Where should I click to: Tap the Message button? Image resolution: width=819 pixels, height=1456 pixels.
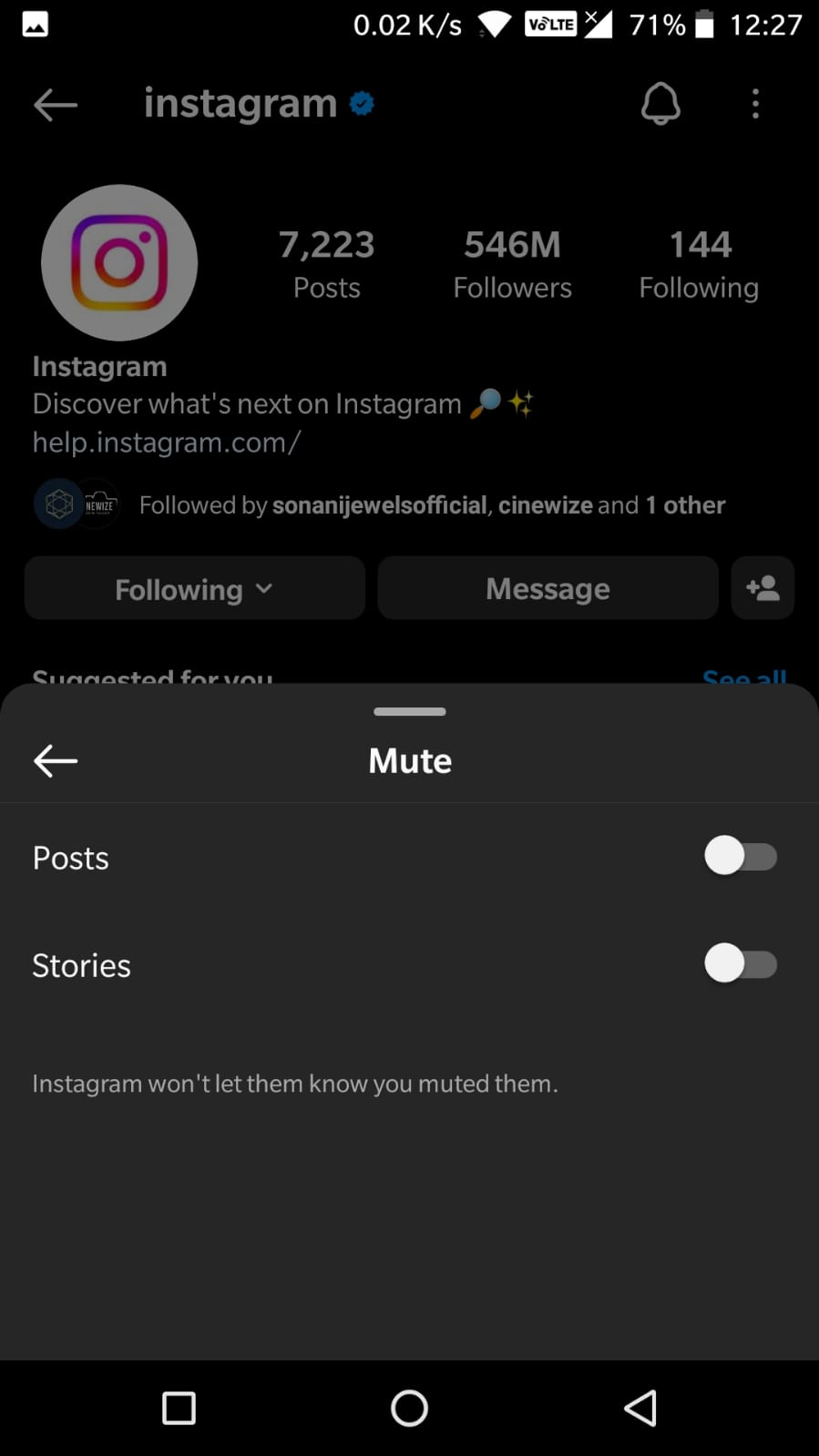tap(548, 589)
